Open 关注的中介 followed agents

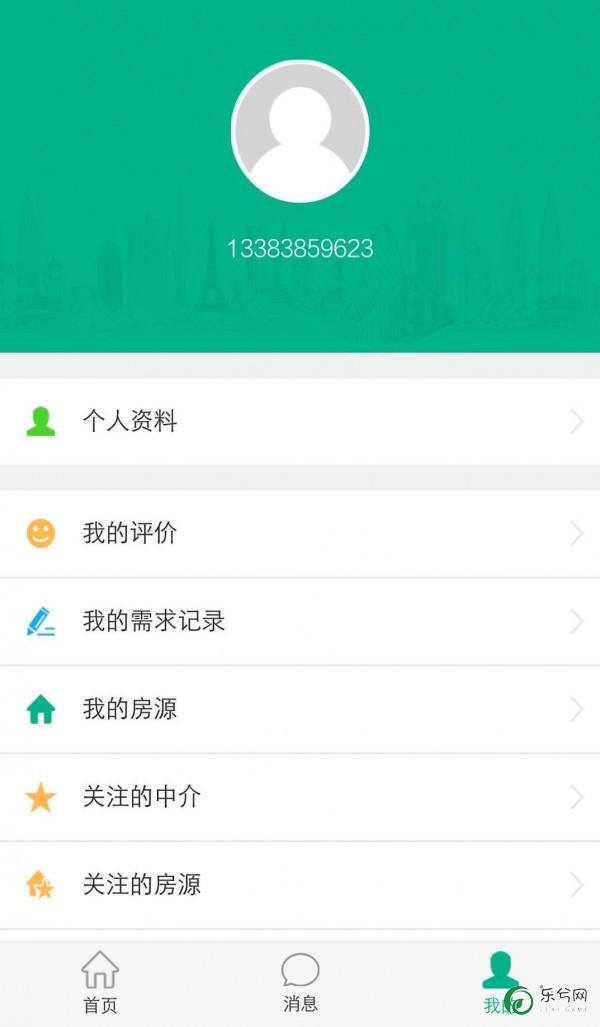[x=300, y=797]
